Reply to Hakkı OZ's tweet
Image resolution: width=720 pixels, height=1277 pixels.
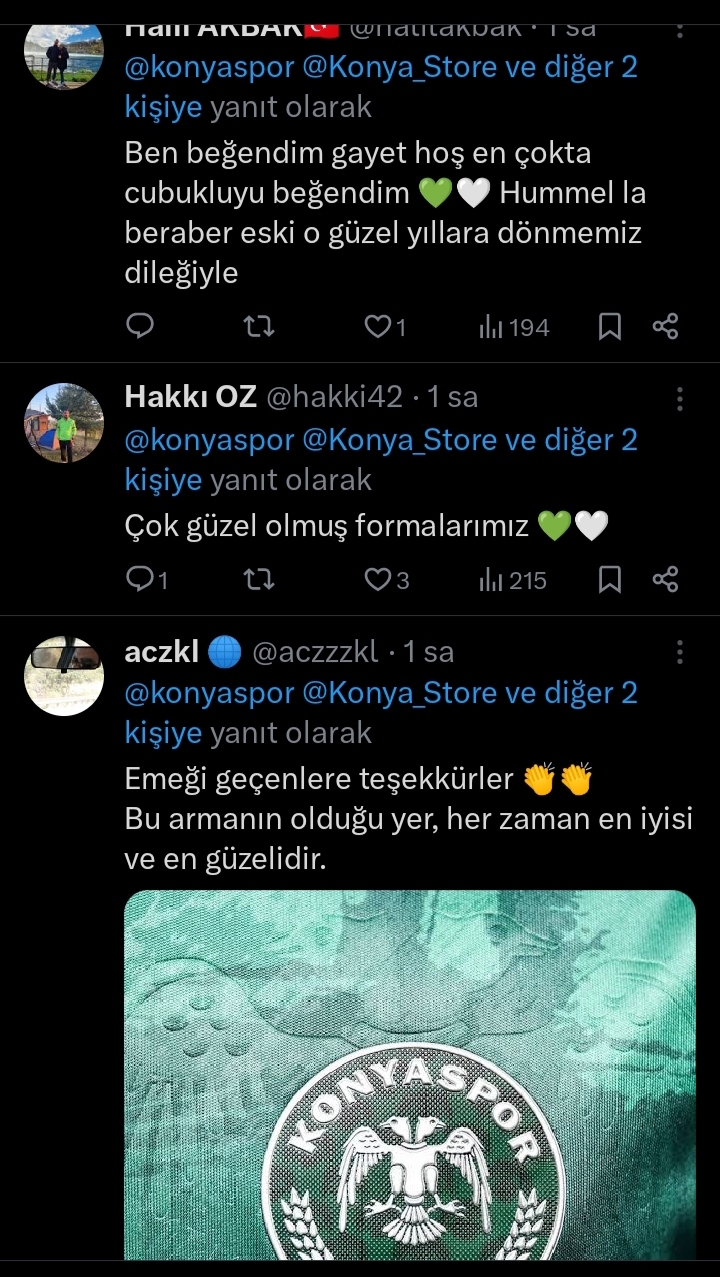(x=141, y=580)
